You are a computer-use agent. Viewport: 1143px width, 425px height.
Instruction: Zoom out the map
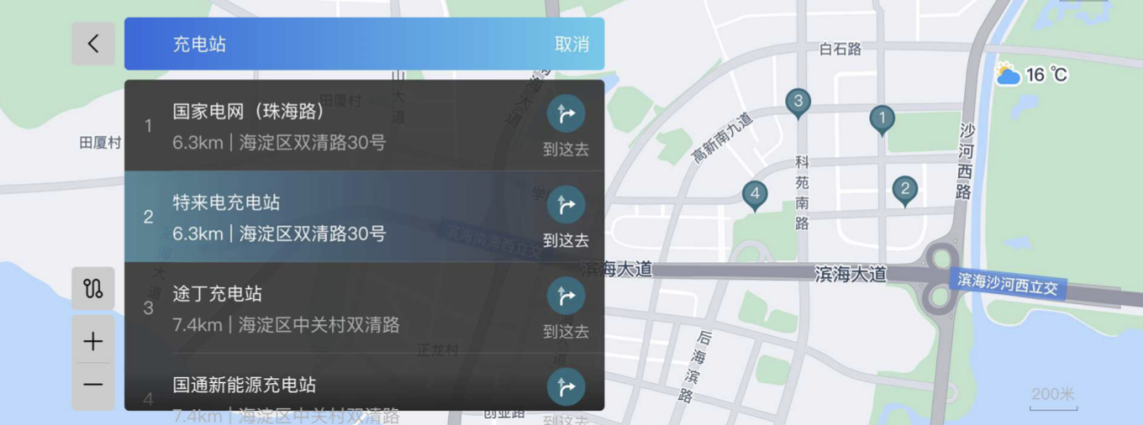pos(93,385)
